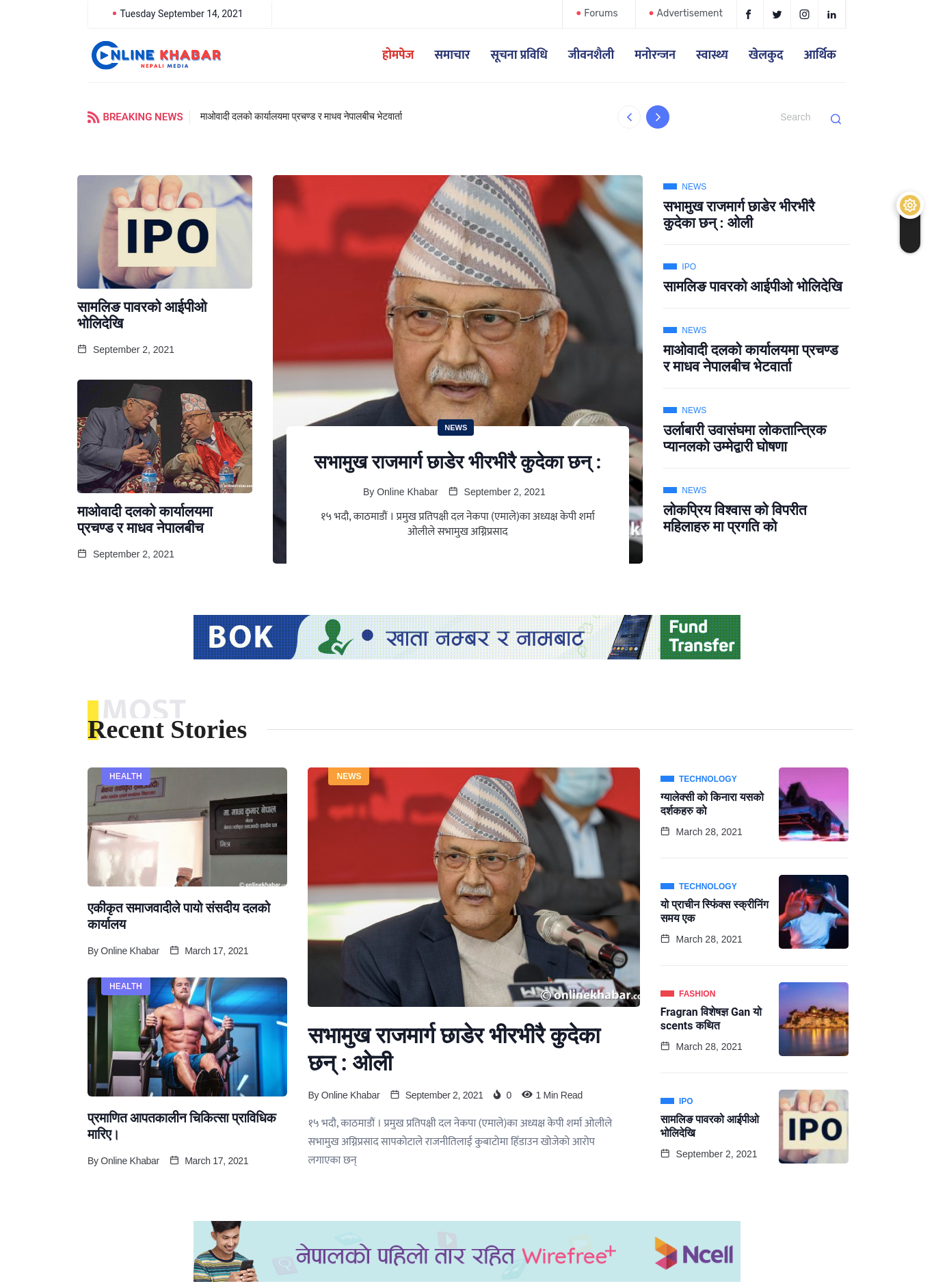Open the settings gear floating toggle

pyautogui.click(x=909, y=205)
